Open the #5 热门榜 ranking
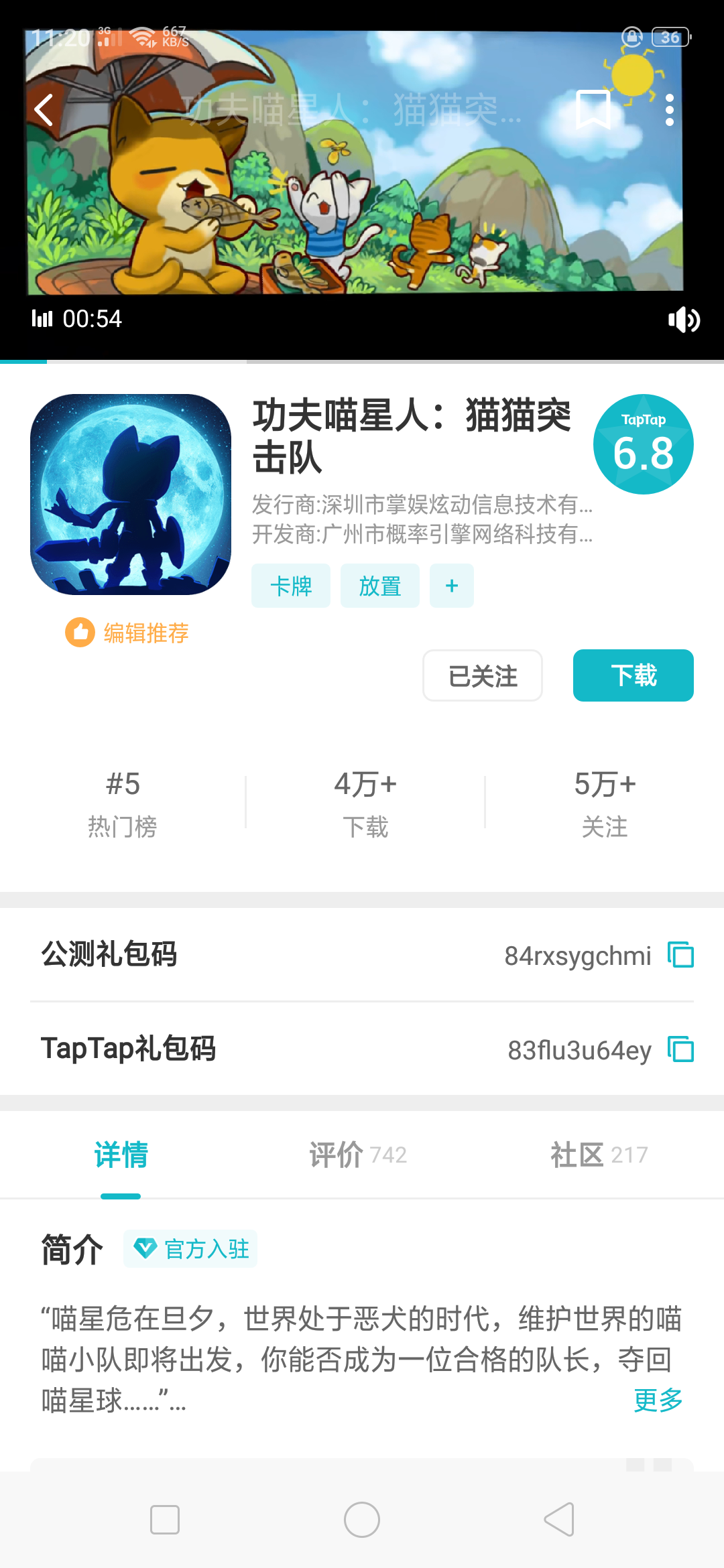Image resolution: width=724 pixels, height=1568 pixels. coord(123,803)
